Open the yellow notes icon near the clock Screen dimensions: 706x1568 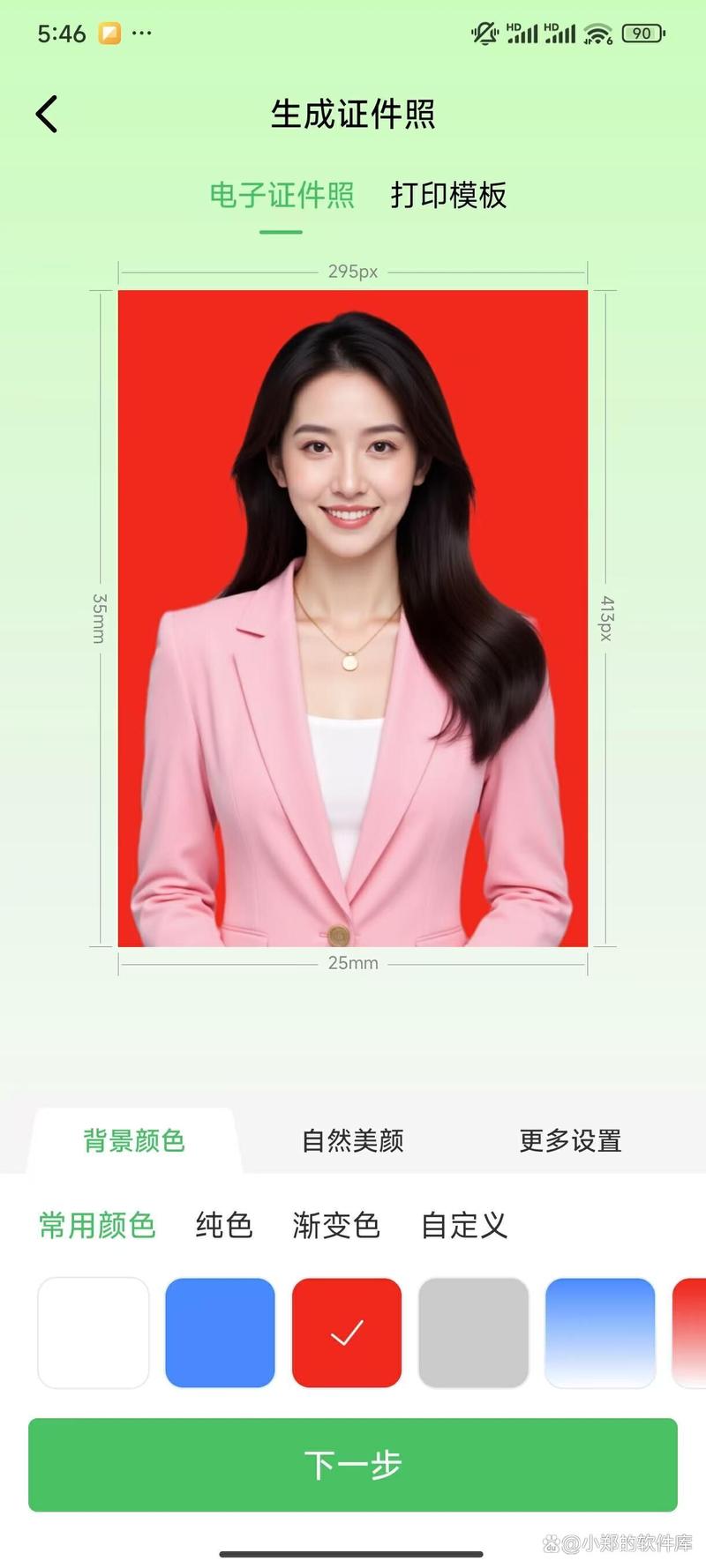(x=110, y=31)
